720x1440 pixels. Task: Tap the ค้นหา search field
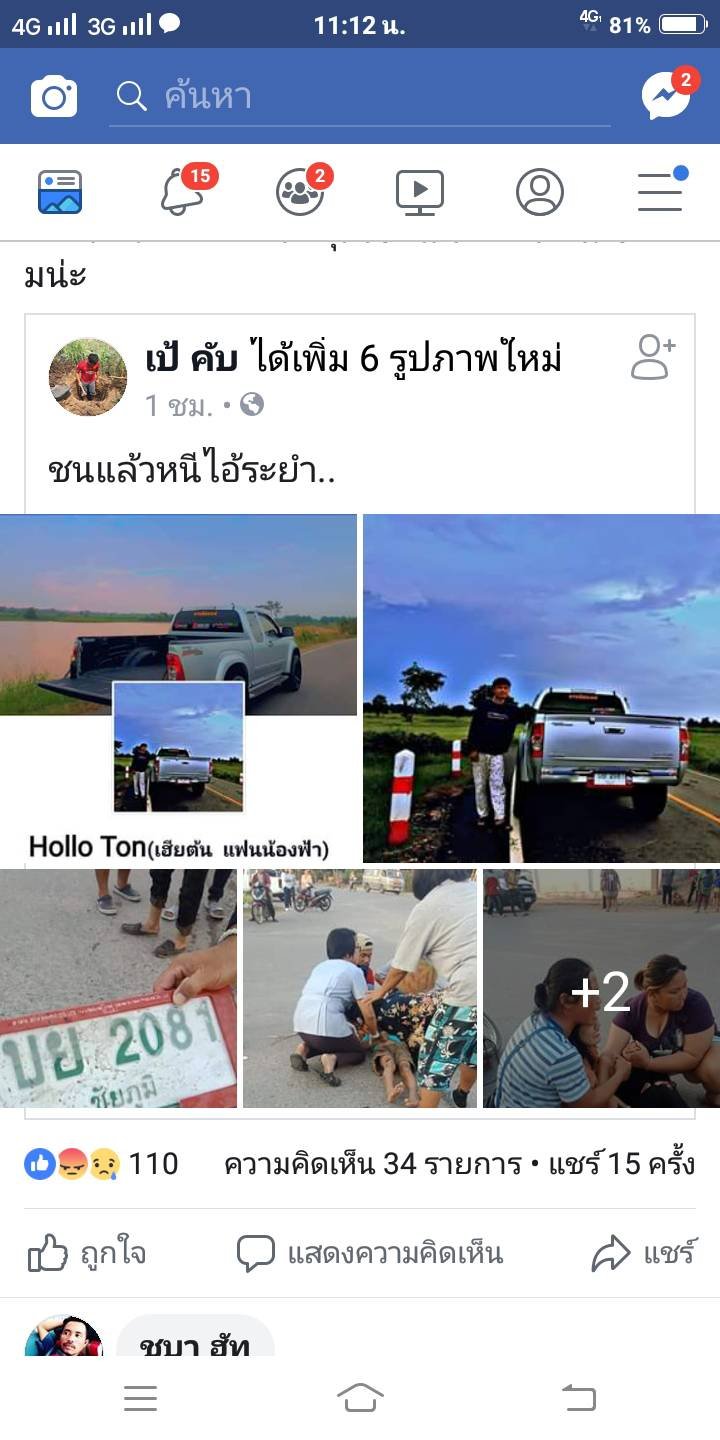pyautogui.click(x=360, y=96)
